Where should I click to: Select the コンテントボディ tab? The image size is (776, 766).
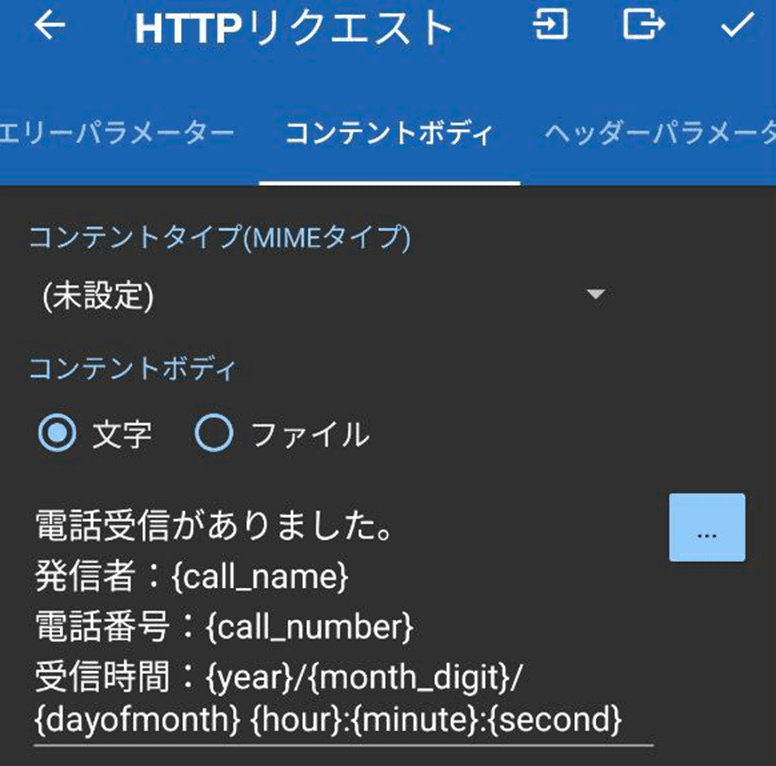click(x=389, y=133)
